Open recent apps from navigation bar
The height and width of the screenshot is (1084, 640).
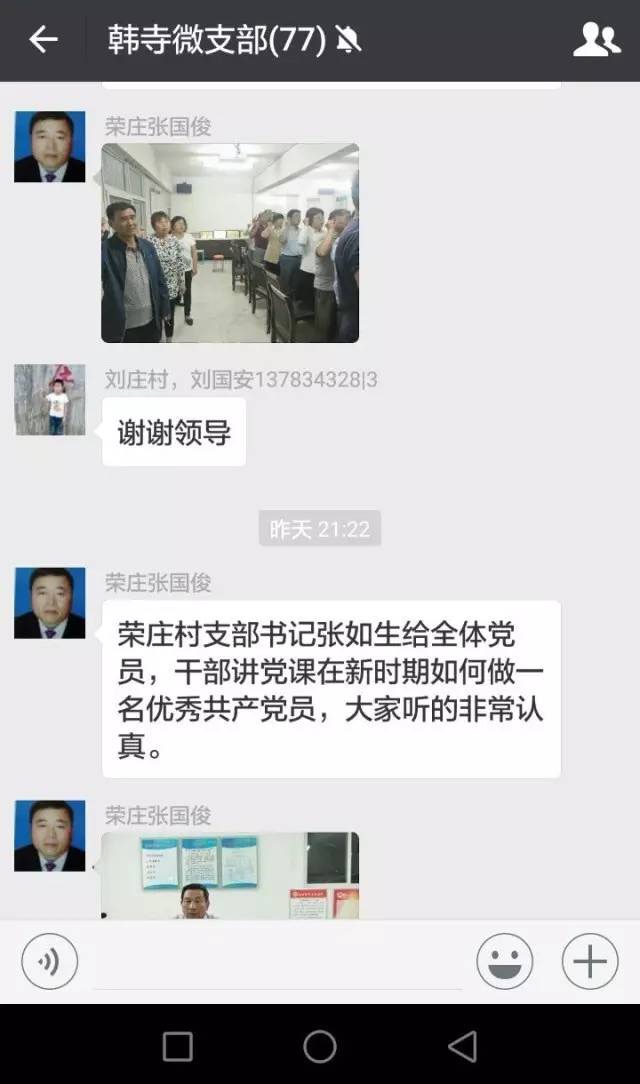pyautogui.click(x=177, y=1046)
